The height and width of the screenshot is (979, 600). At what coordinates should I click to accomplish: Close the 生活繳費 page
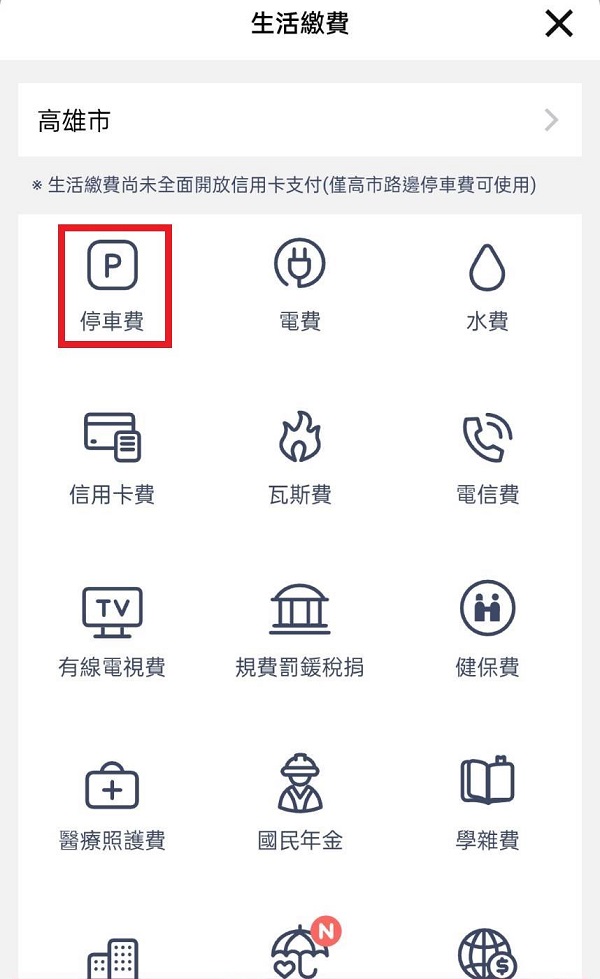559,24
